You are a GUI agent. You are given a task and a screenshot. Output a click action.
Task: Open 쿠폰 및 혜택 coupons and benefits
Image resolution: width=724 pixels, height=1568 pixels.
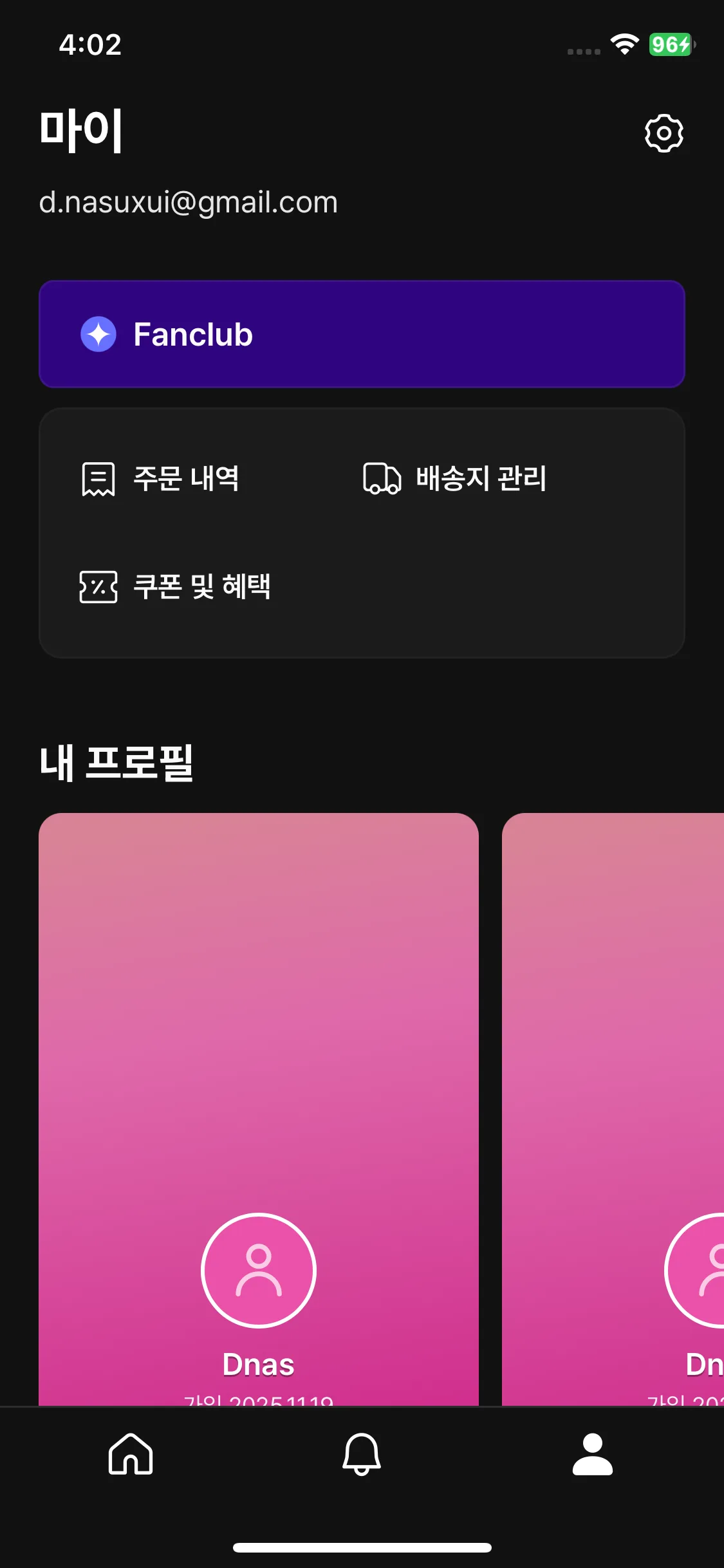[x=176, y=586]
